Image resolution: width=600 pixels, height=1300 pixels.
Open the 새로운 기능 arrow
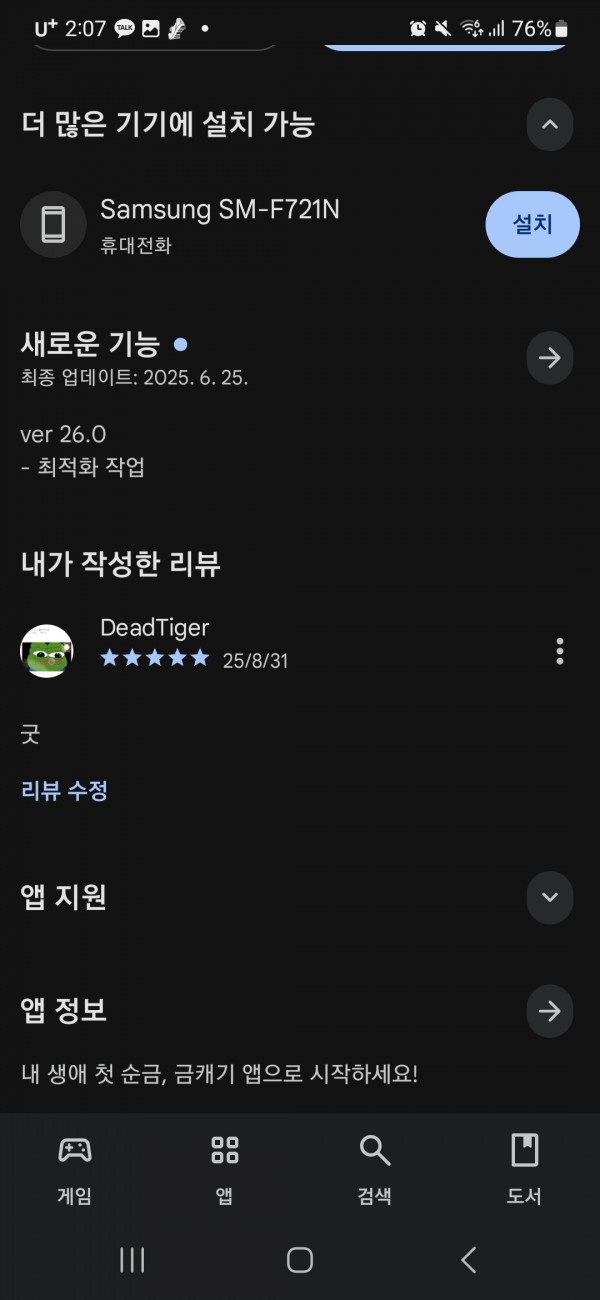click(x=549, y=358)
